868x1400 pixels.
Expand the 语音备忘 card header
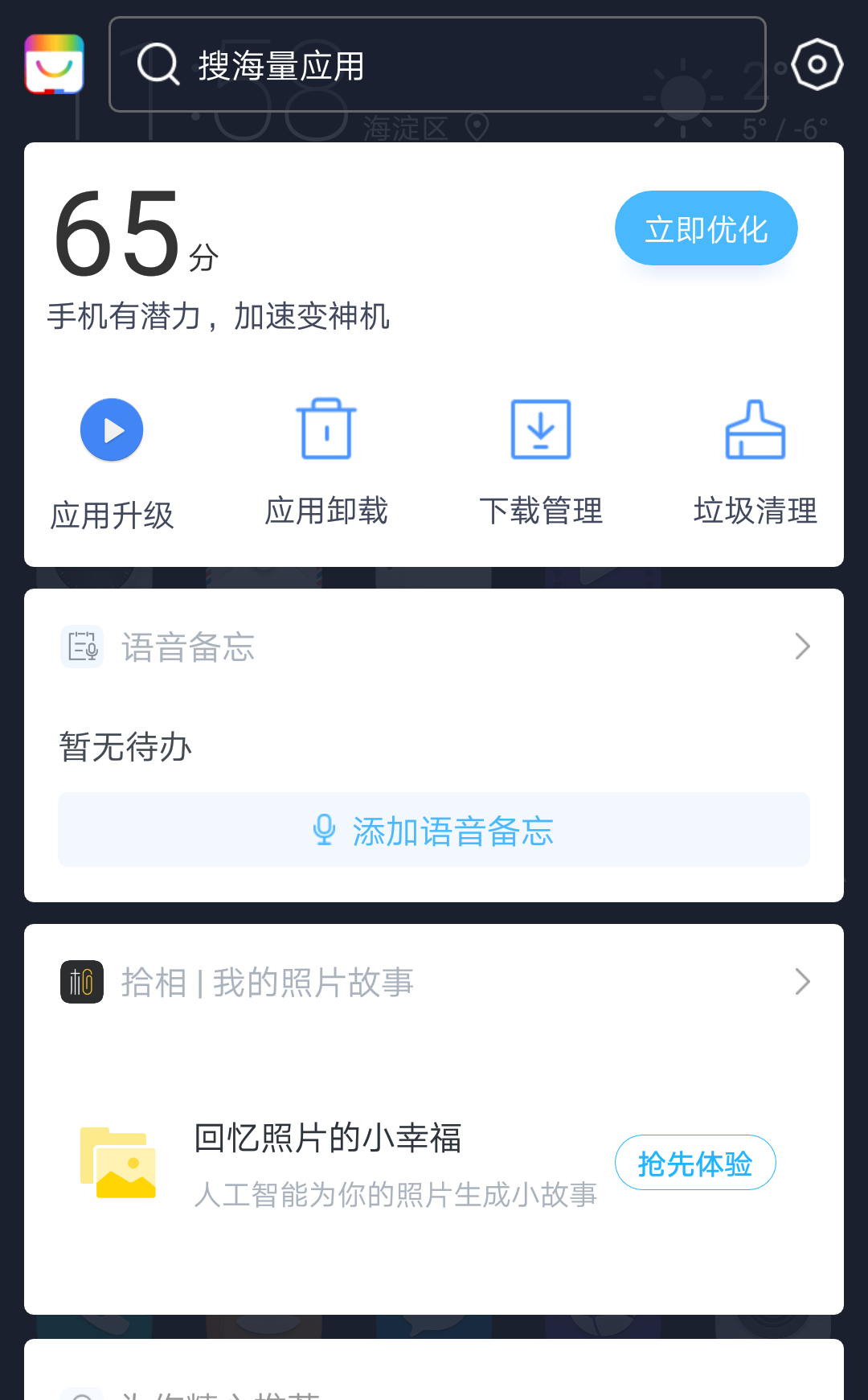(x=434, y=647)
